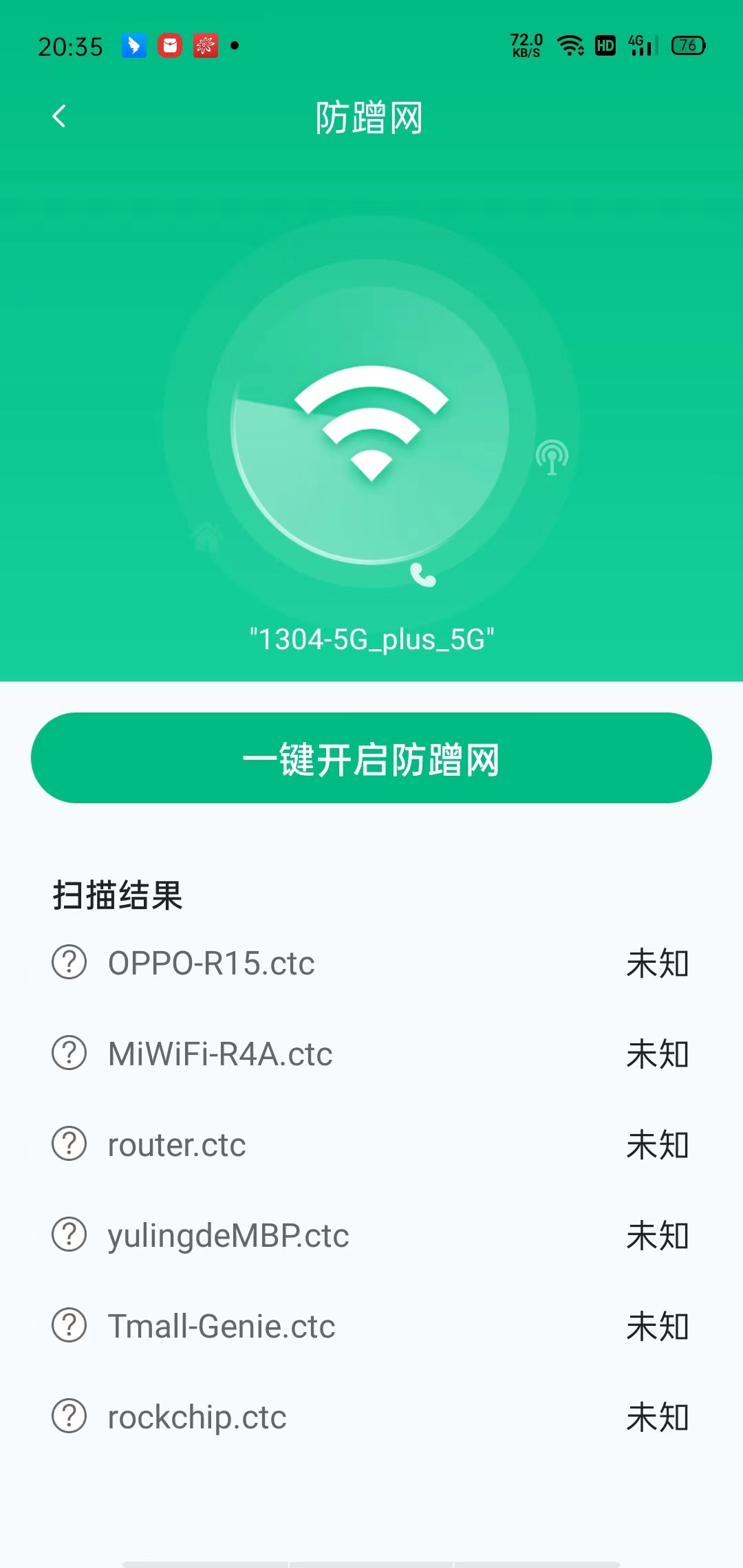
Task: Tap the back arrow at top left
Action: [59, 116]
